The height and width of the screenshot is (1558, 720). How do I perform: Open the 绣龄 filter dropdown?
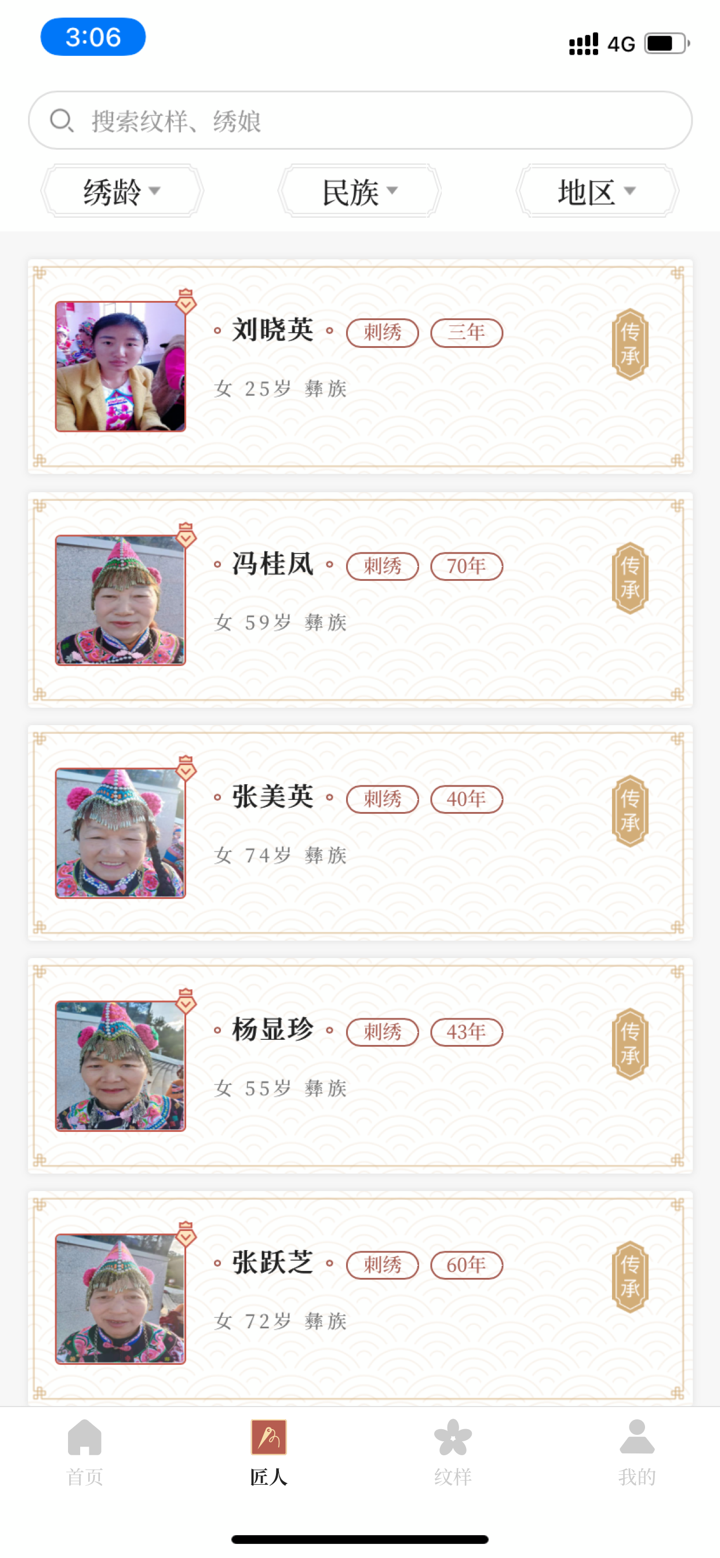coord(121,191)
